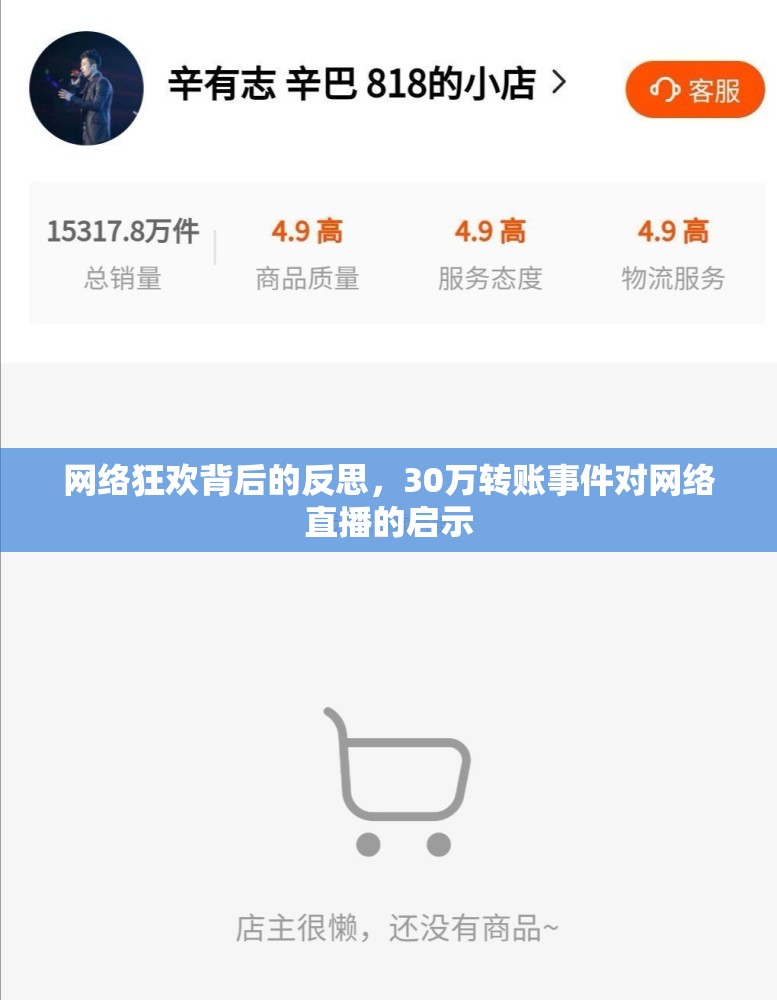The width and height of the screenshot is (777, 1000).
Task: Open 辛有志 辛巴 818的小店 shop details
Action: pos(366,84)
